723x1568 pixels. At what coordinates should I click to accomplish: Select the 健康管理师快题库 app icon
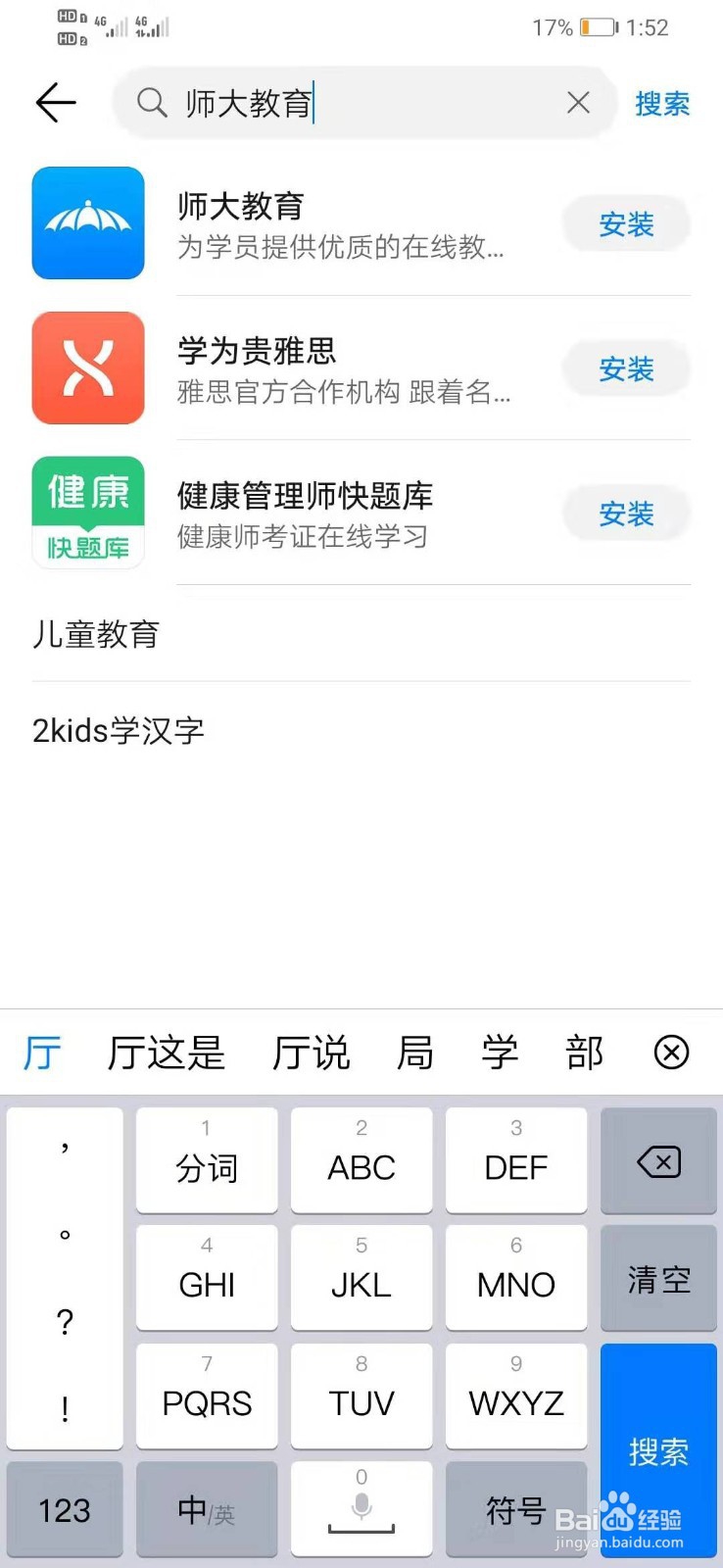tap(88, 512)
